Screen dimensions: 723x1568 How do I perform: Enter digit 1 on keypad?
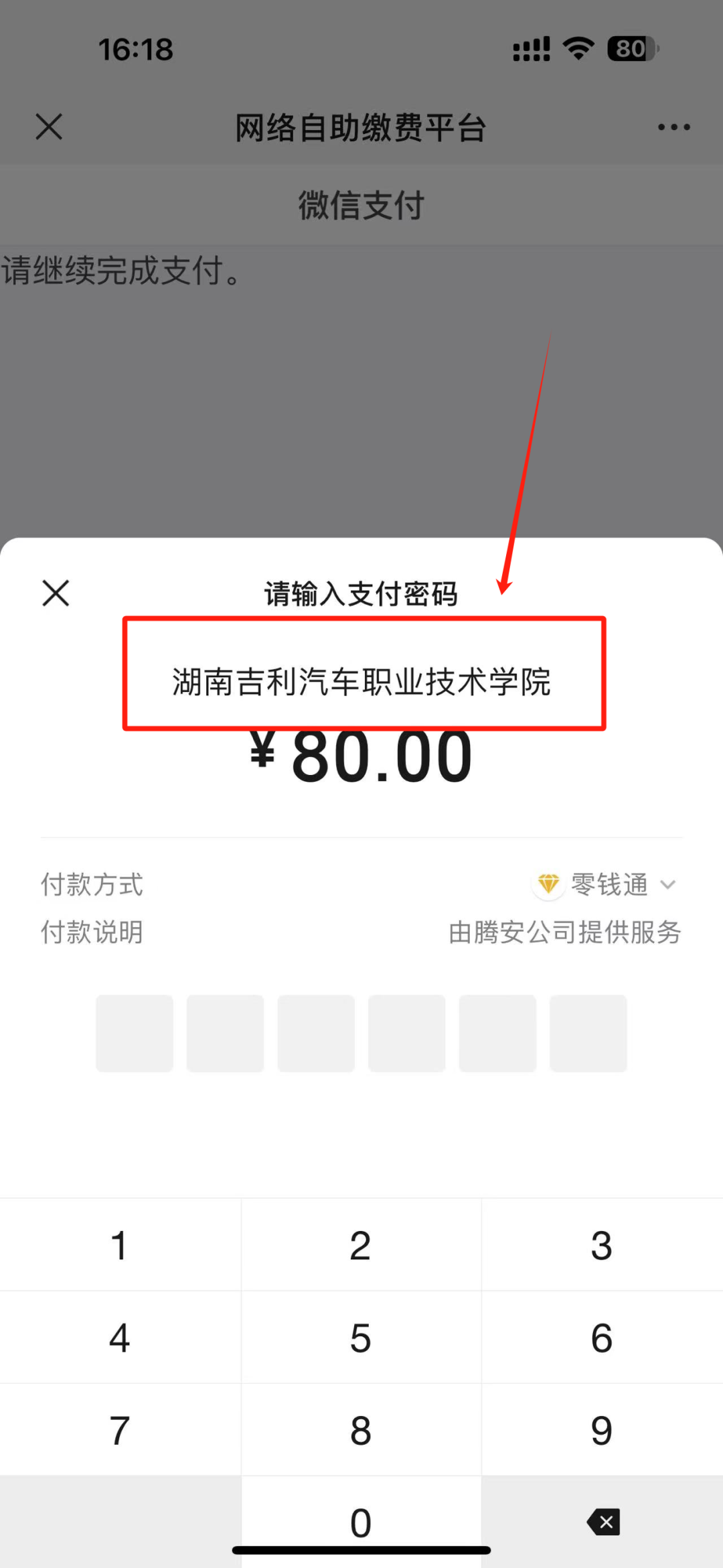tap(120, 1246)
